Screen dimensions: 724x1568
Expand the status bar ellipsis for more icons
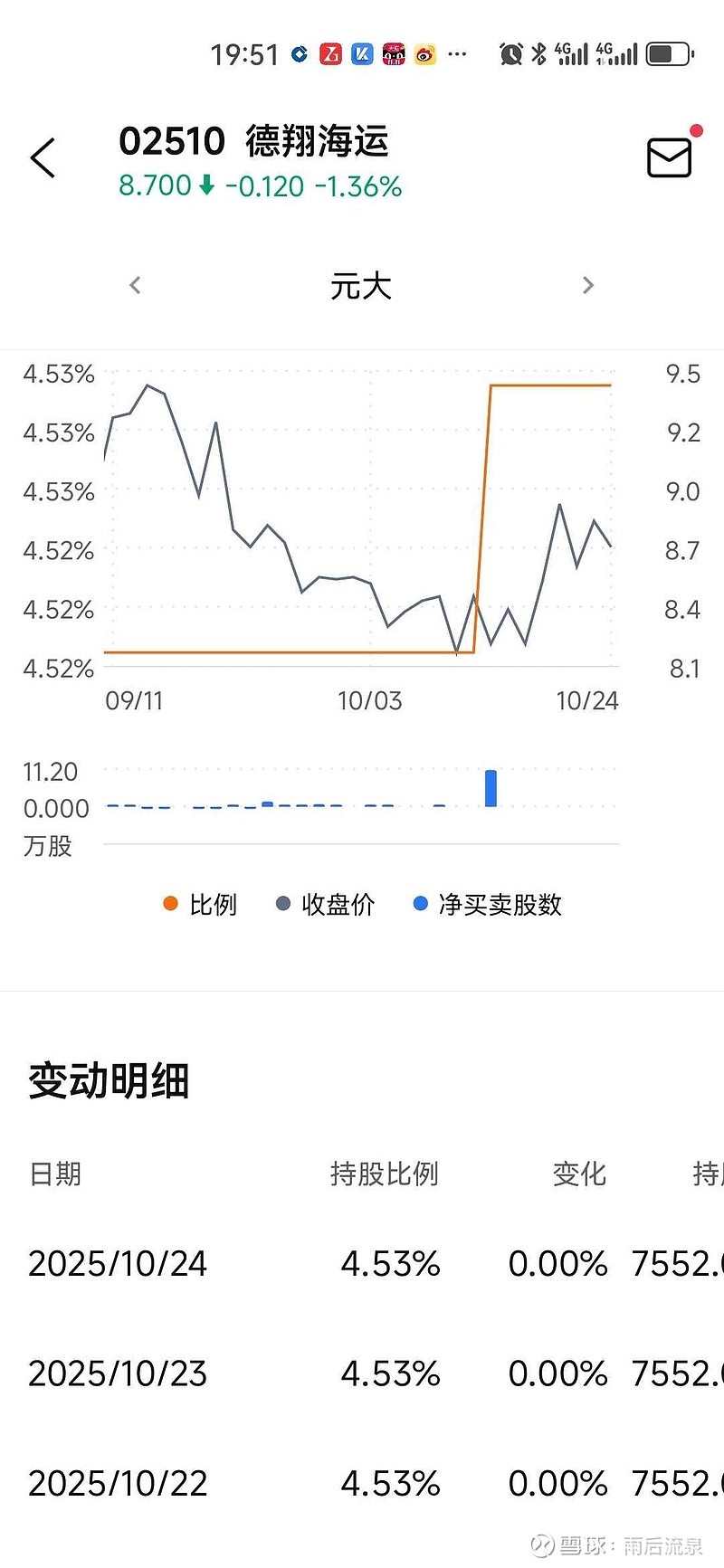[x=456, y=54]
